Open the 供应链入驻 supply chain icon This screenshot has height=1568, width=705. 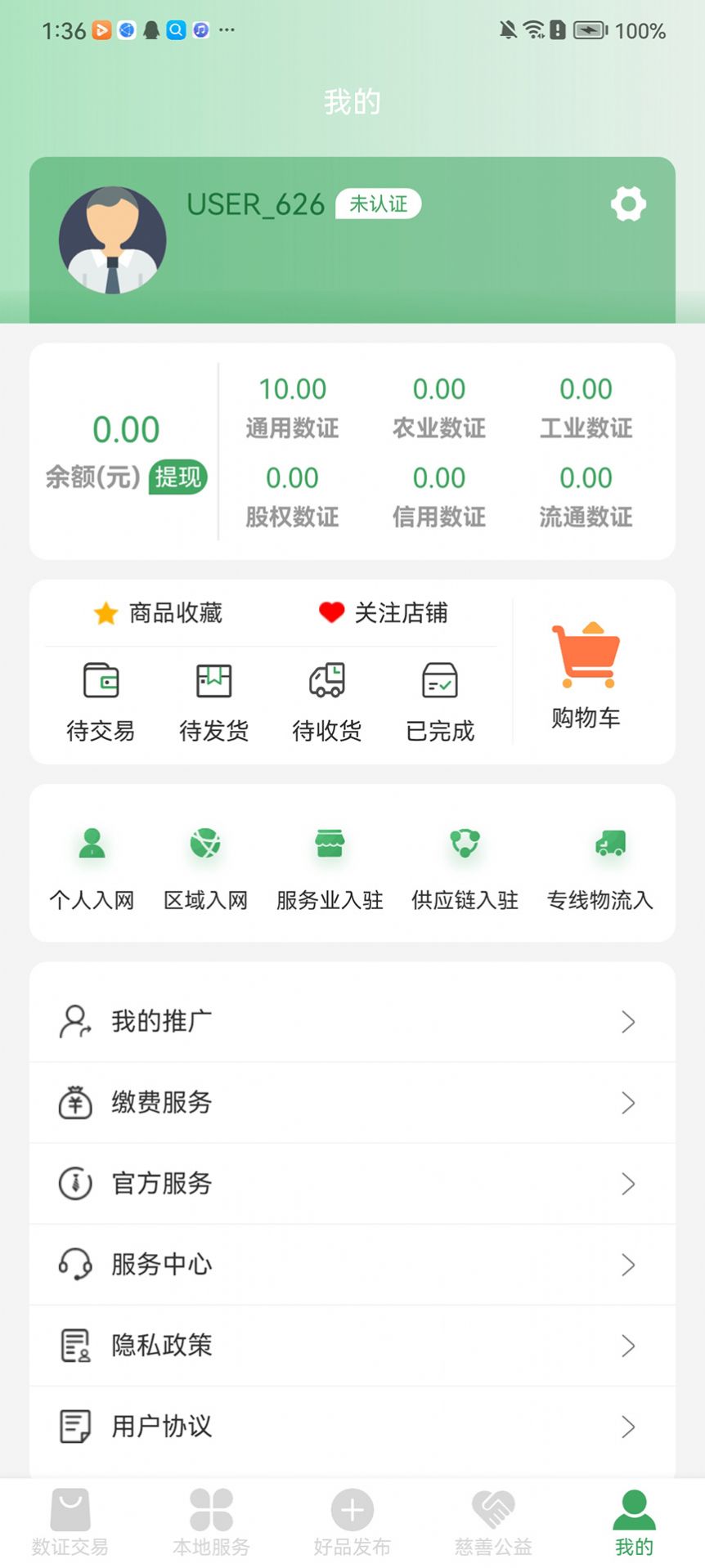(x=464, y=862)
